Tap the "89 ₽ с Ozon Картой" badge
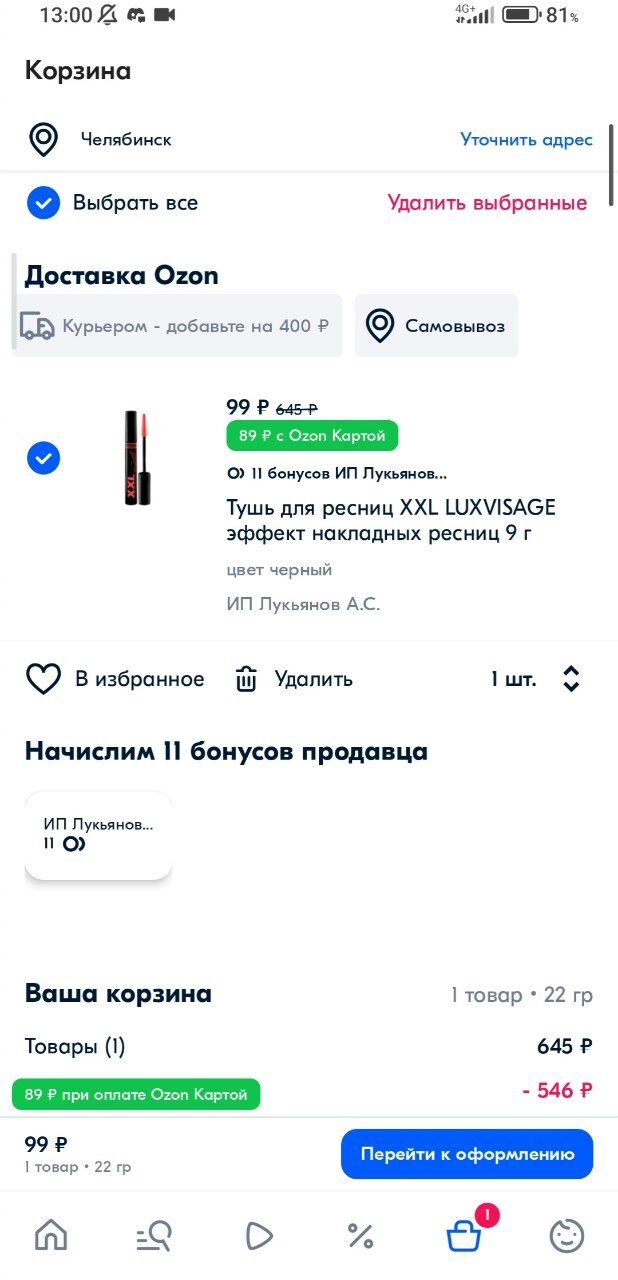618x1280 pixels. 312,436
